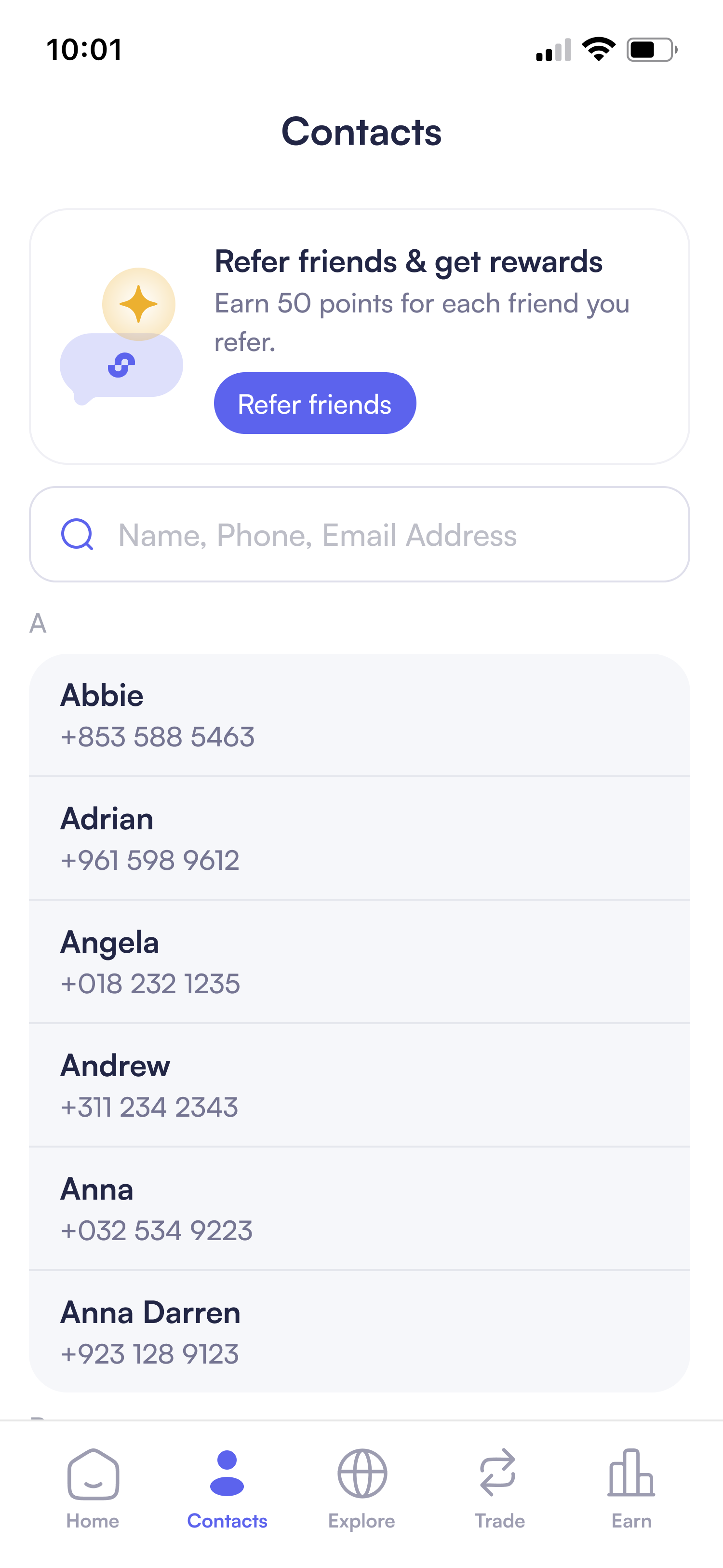Image resolution: width=723 pixels, height=1568 pixels.
Task: Open the contact Anna with +032 number
Action: (359, 1209)
